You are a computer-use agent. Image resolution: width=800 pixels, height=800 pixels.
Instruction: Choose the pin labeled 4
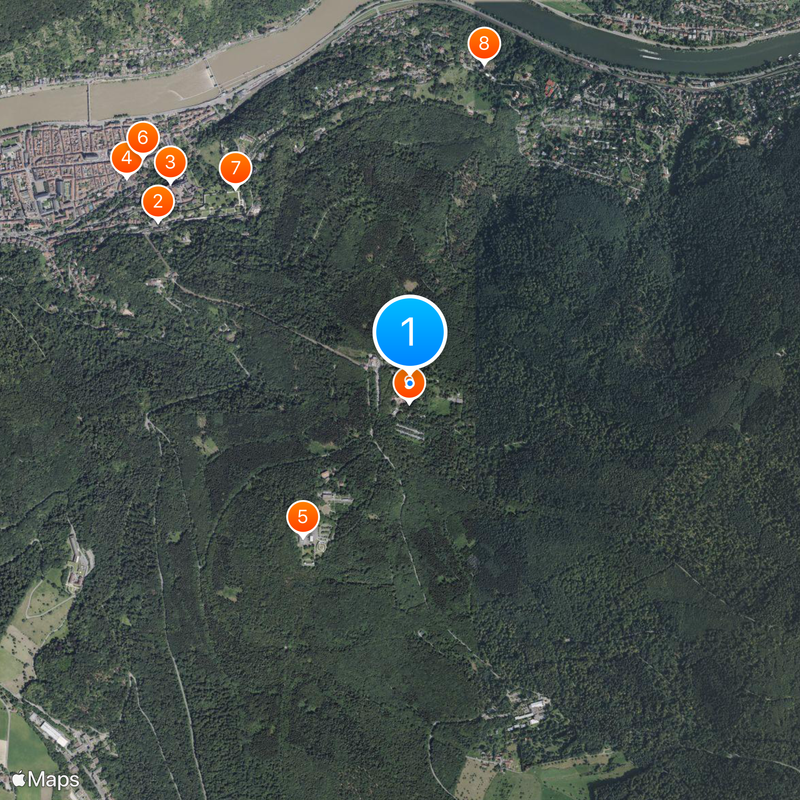pyautogui.click(x=126, y=158)
